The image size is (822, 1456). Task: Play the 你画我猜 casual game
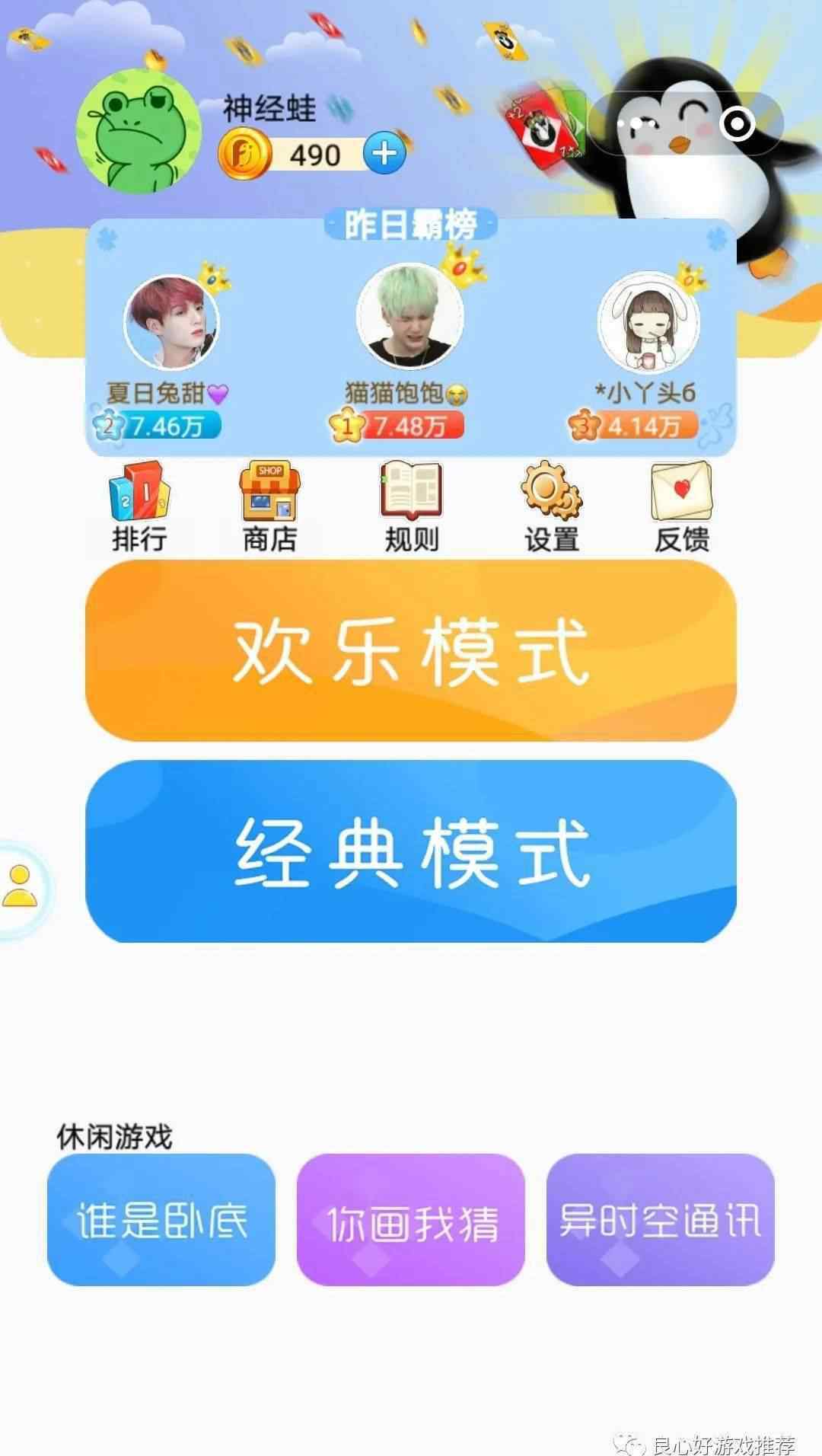coord(411,1221)
